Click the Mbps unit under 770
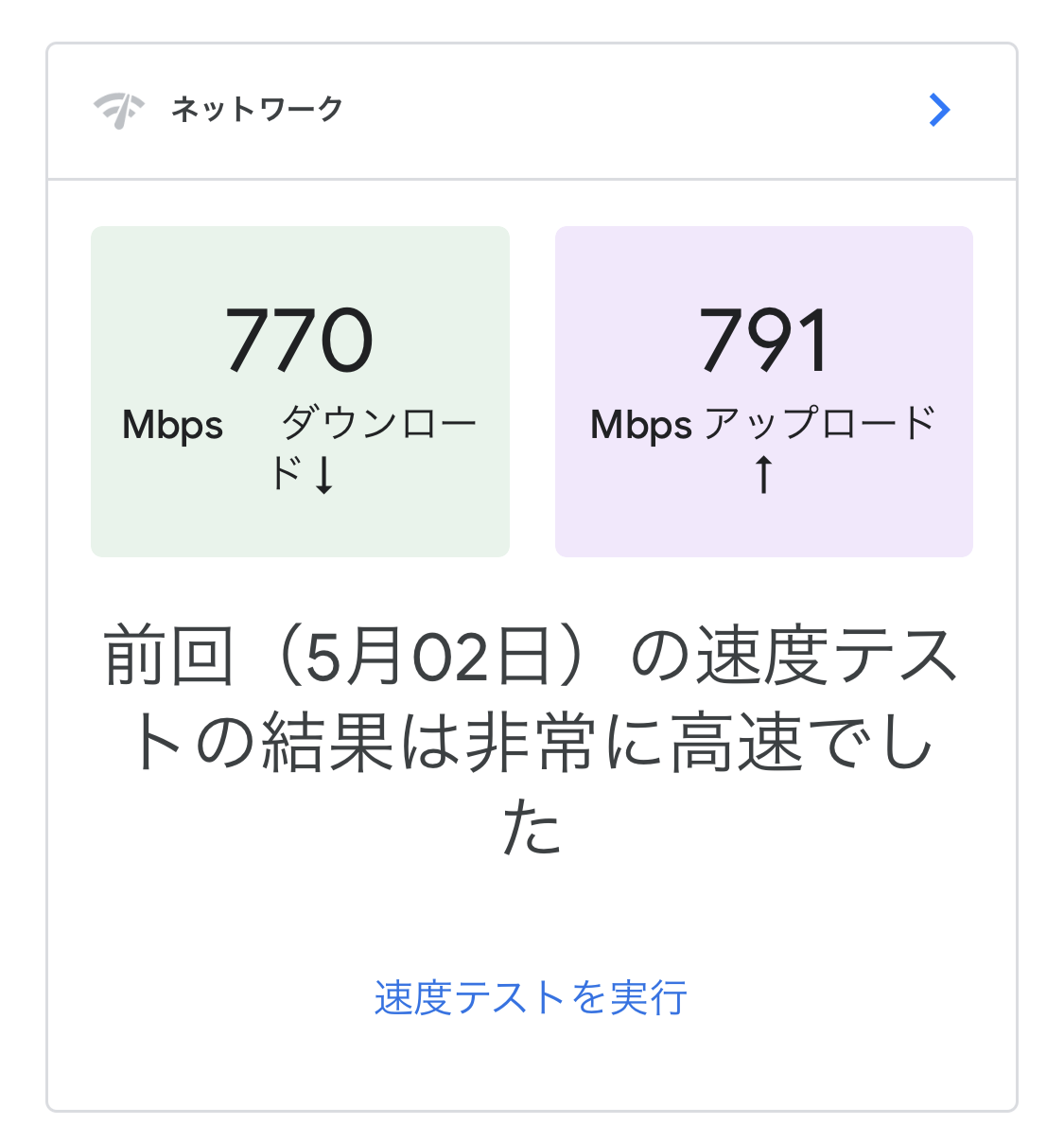Image resolution: width=1064 pixels, height=1125 pixels. 172,426
